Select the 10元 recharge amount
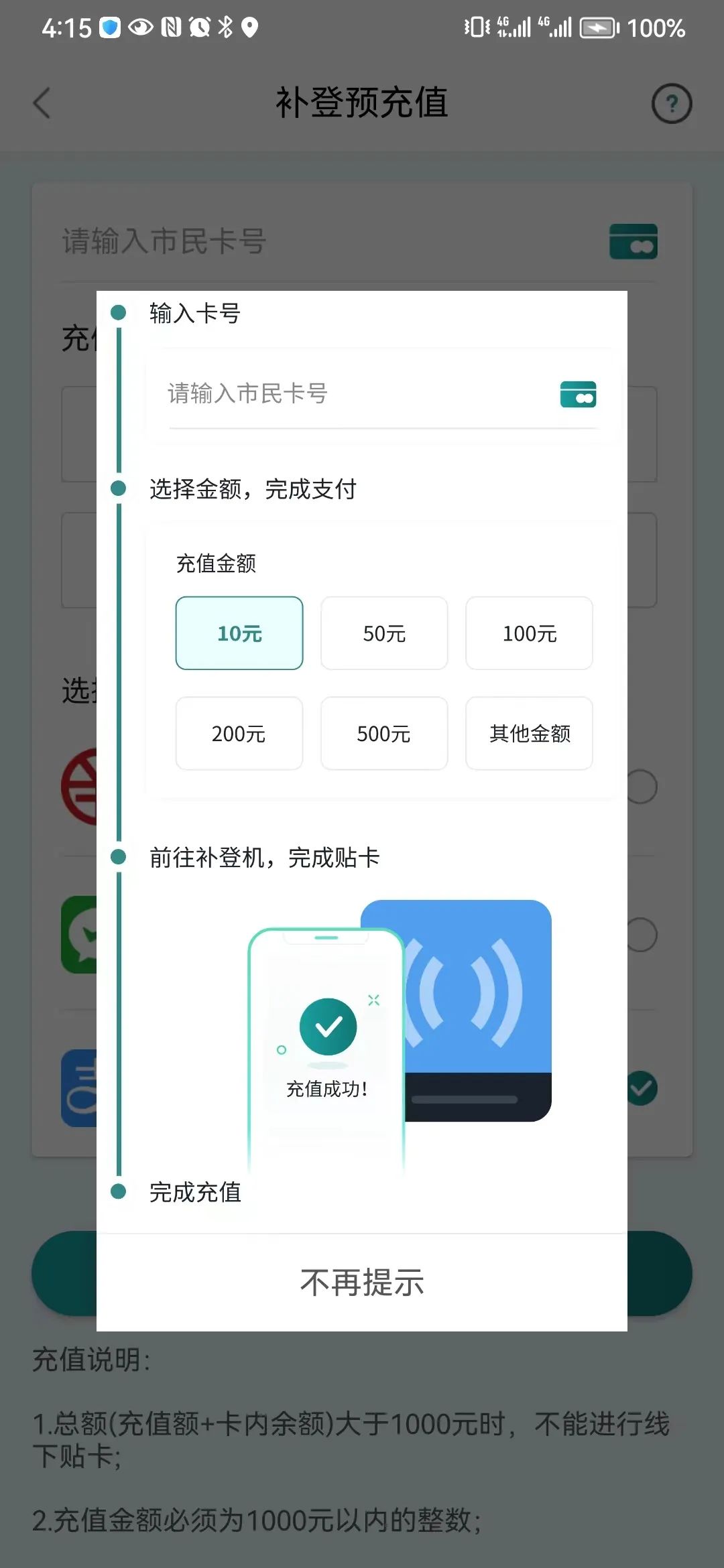The height and width of the screenshot is (1568, 724). [x=239, y=633]
